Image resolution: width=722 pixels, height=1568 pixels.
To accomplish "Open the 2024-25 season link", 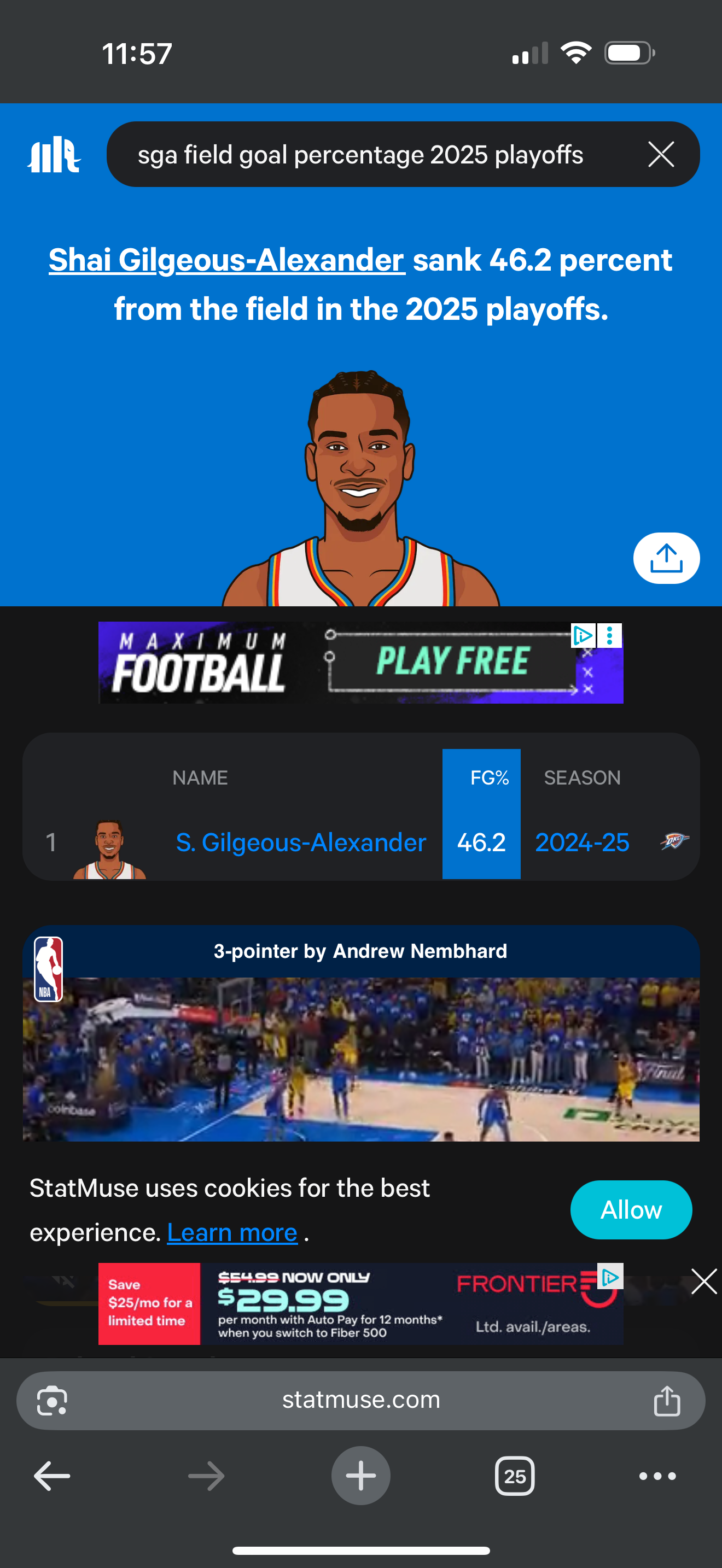I will tap(582, 842).
